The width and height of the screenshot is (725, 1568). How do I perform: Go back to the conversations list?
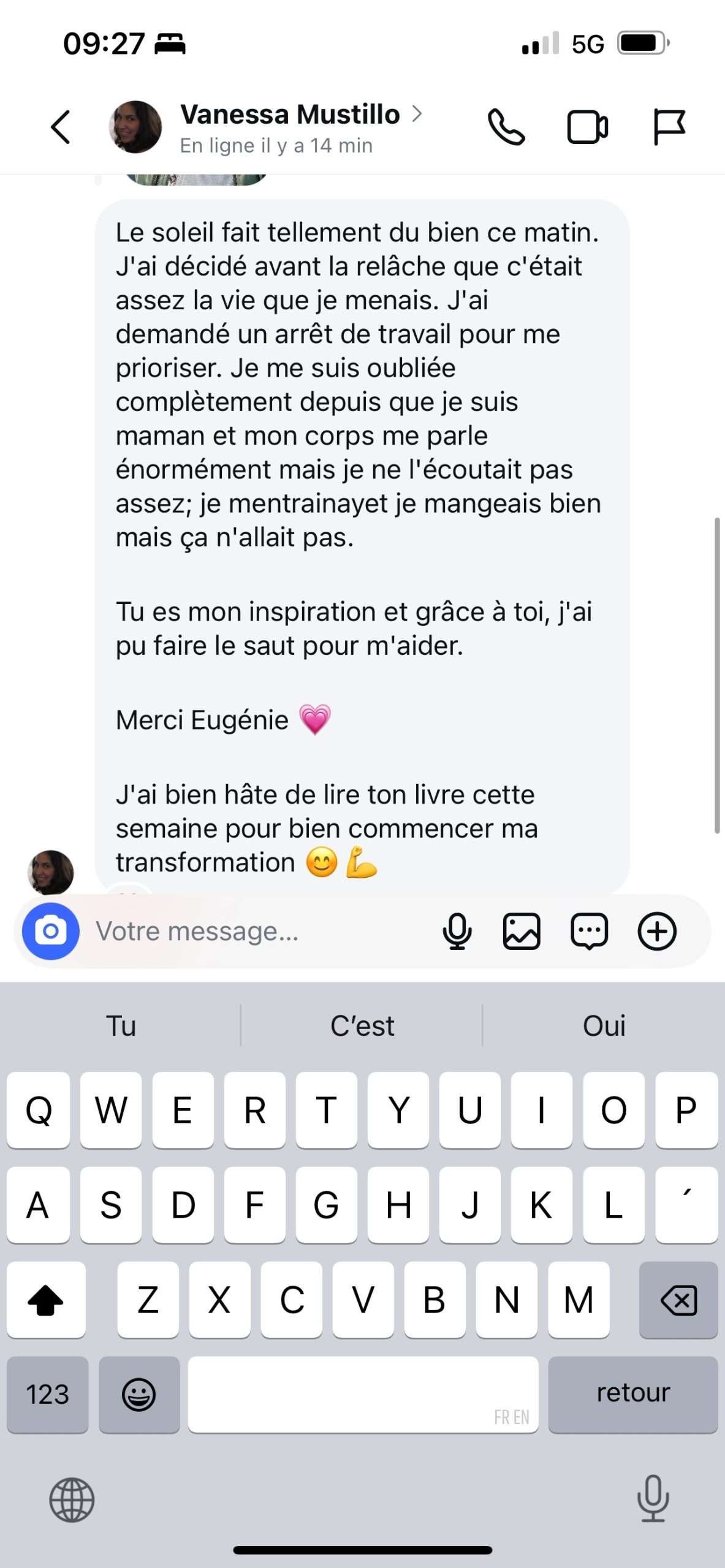pos(60,127)
